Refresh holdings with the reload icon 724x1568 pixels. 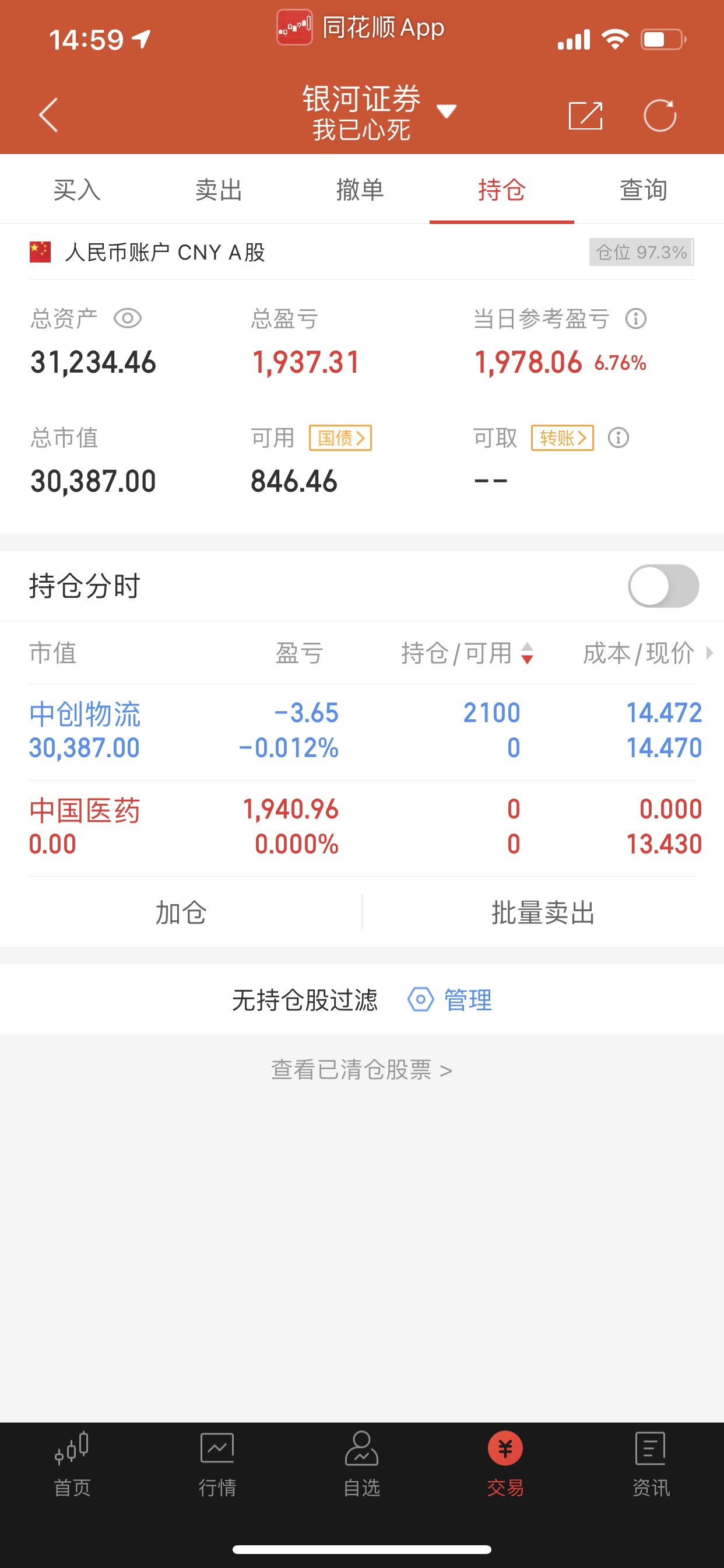660,115
